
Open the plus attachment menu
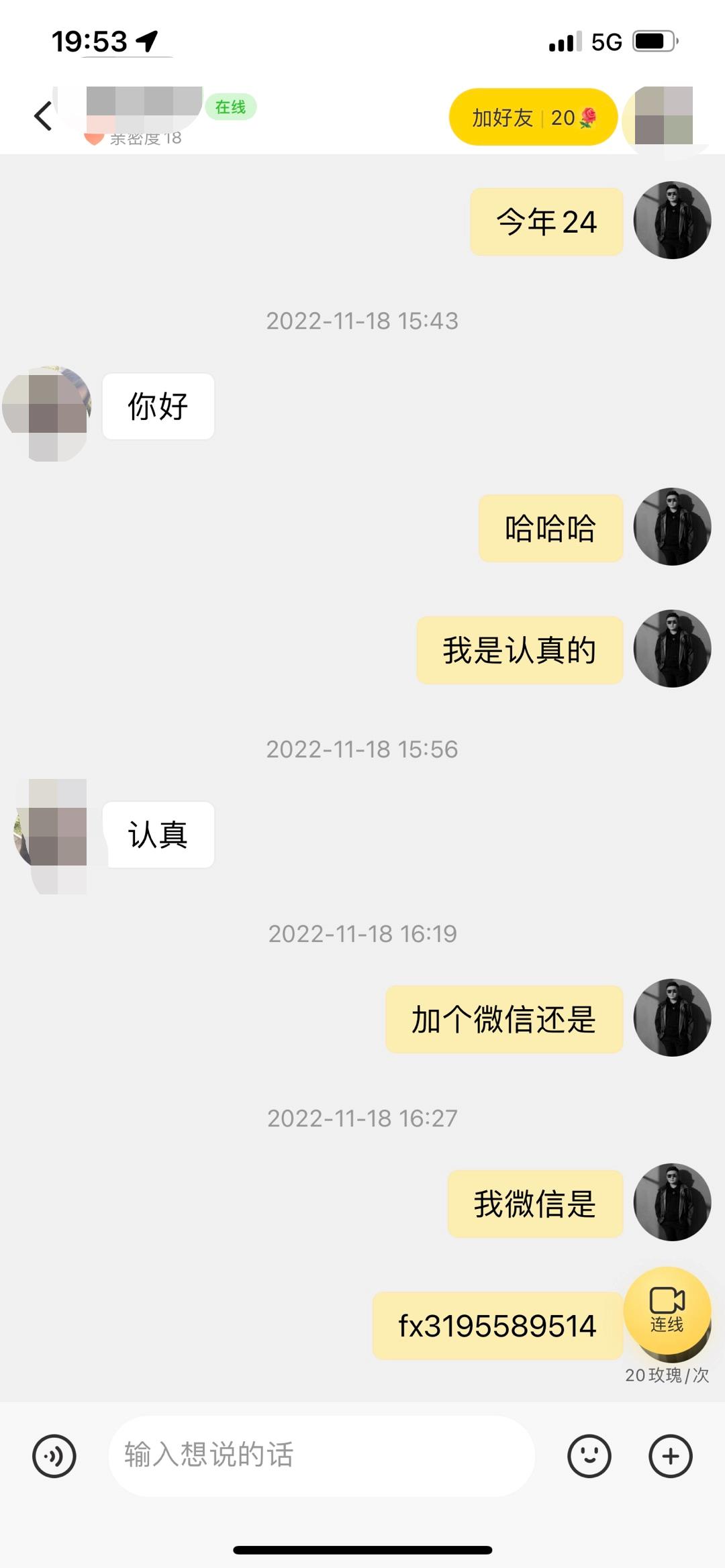click(670, 1456)
